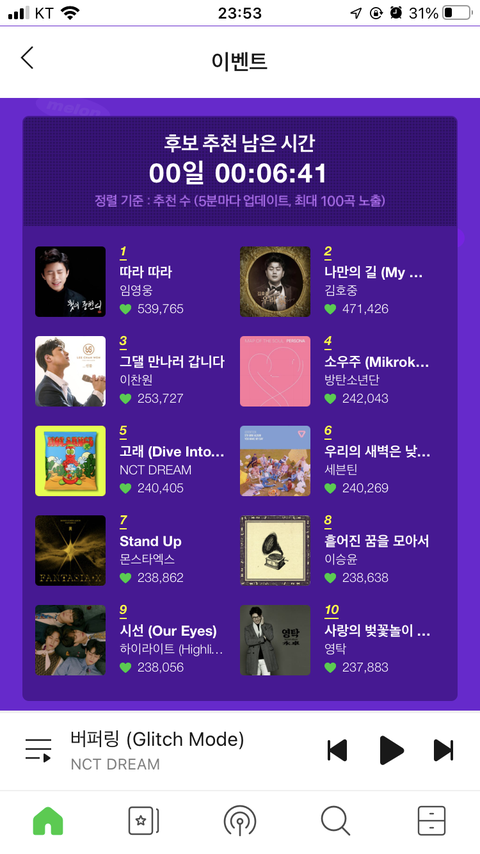Screen dimensions: 480x854
Task: Select 흩어진 꿈을 모아서 by 이승윤
Action: pyautogui.click(x=336, y=550)
